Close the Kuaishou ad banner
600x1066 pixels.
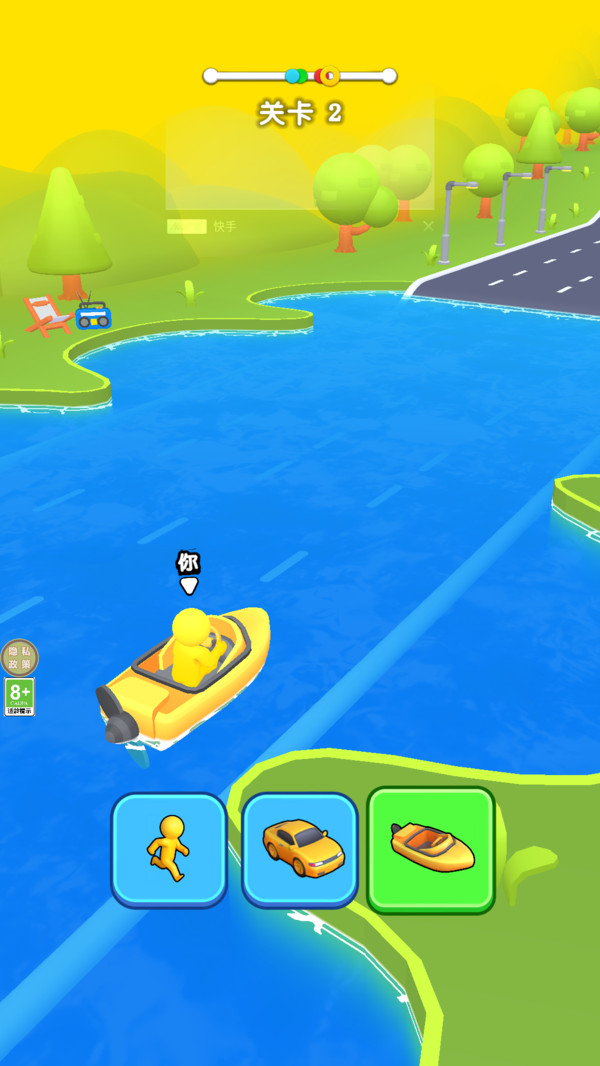coord(429,226)
